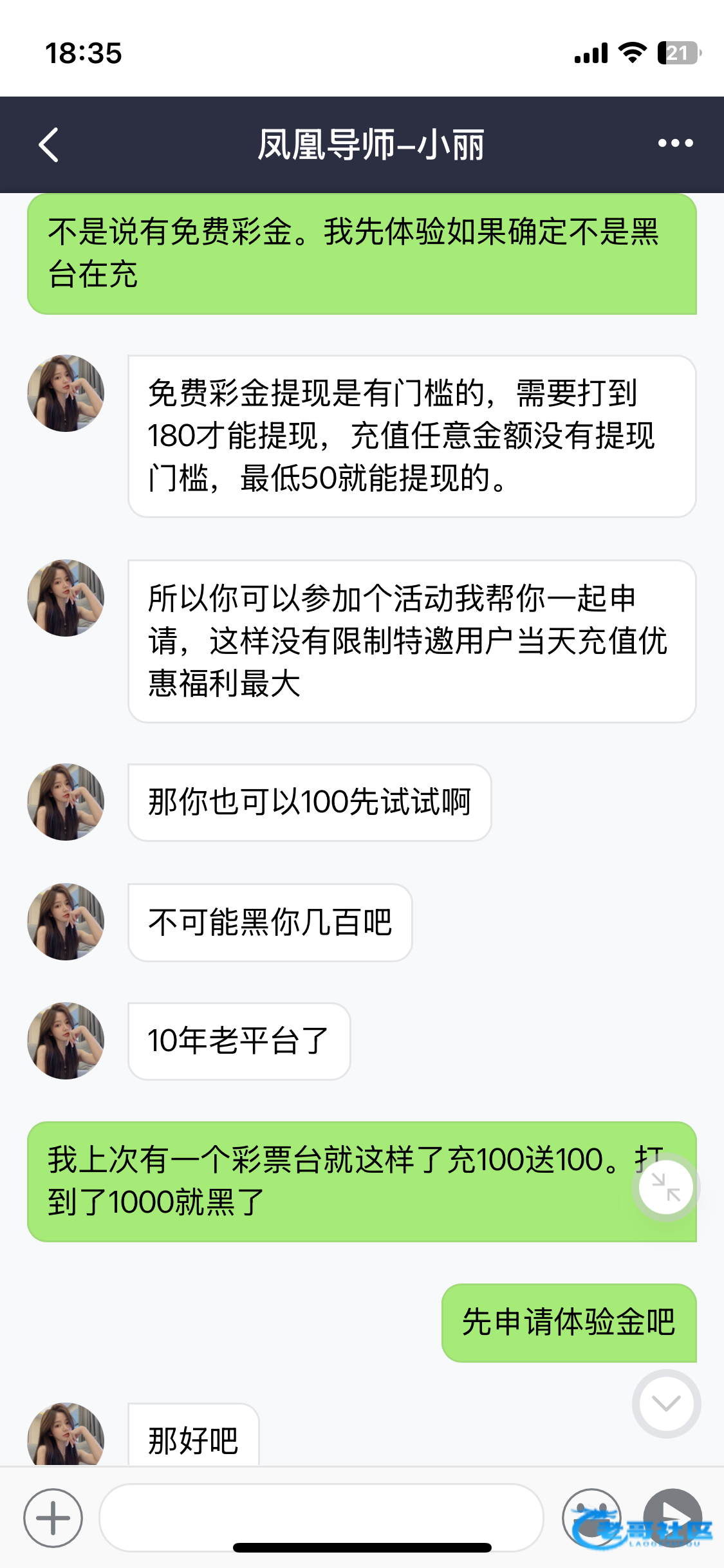This screenshot has width=724, height=1568.
Task: Jump to the latest message with the down arrow
Action: (x=666, y=1403)
